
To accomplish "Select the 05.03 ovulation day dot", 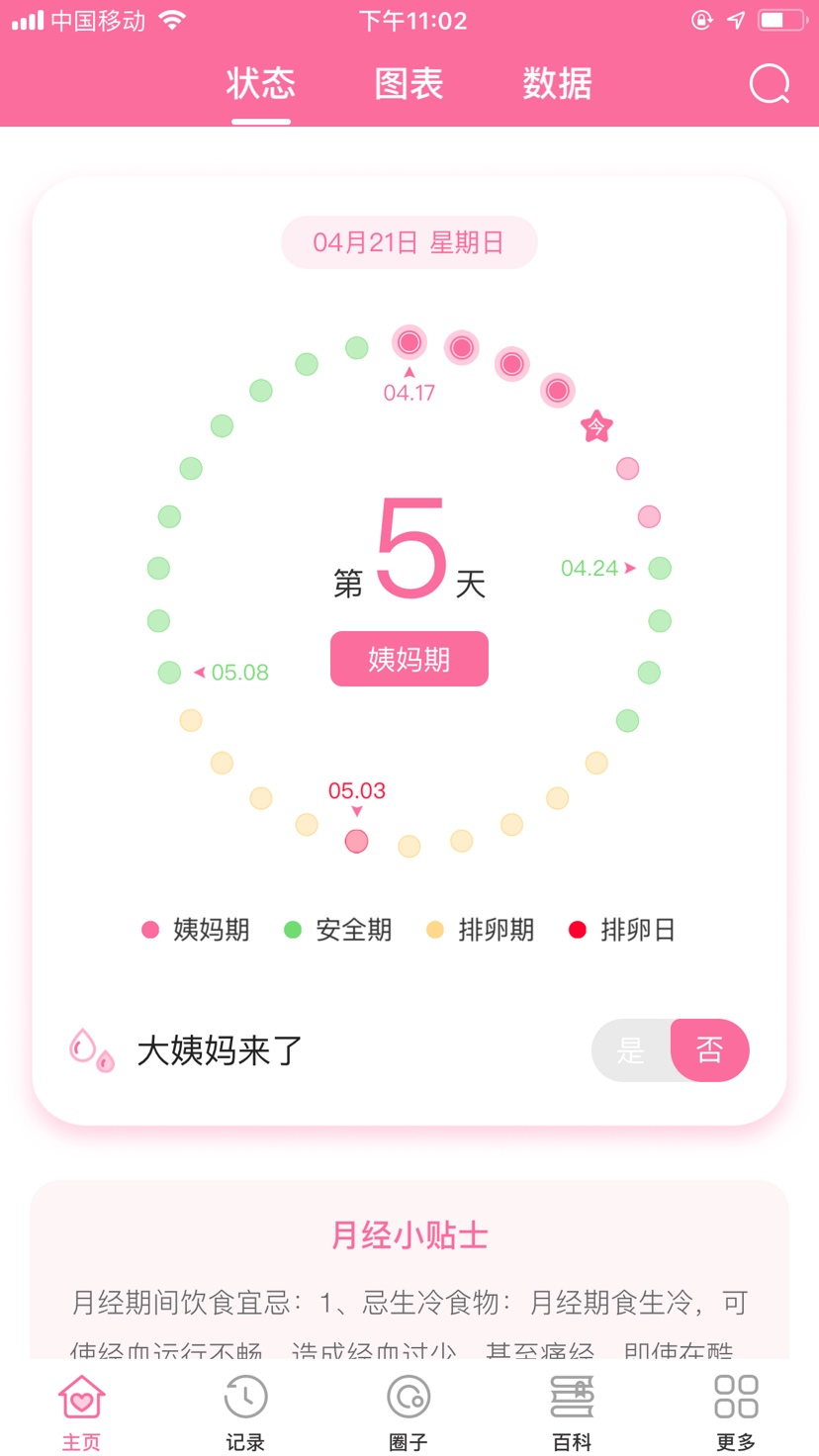I will click(356, 841).
